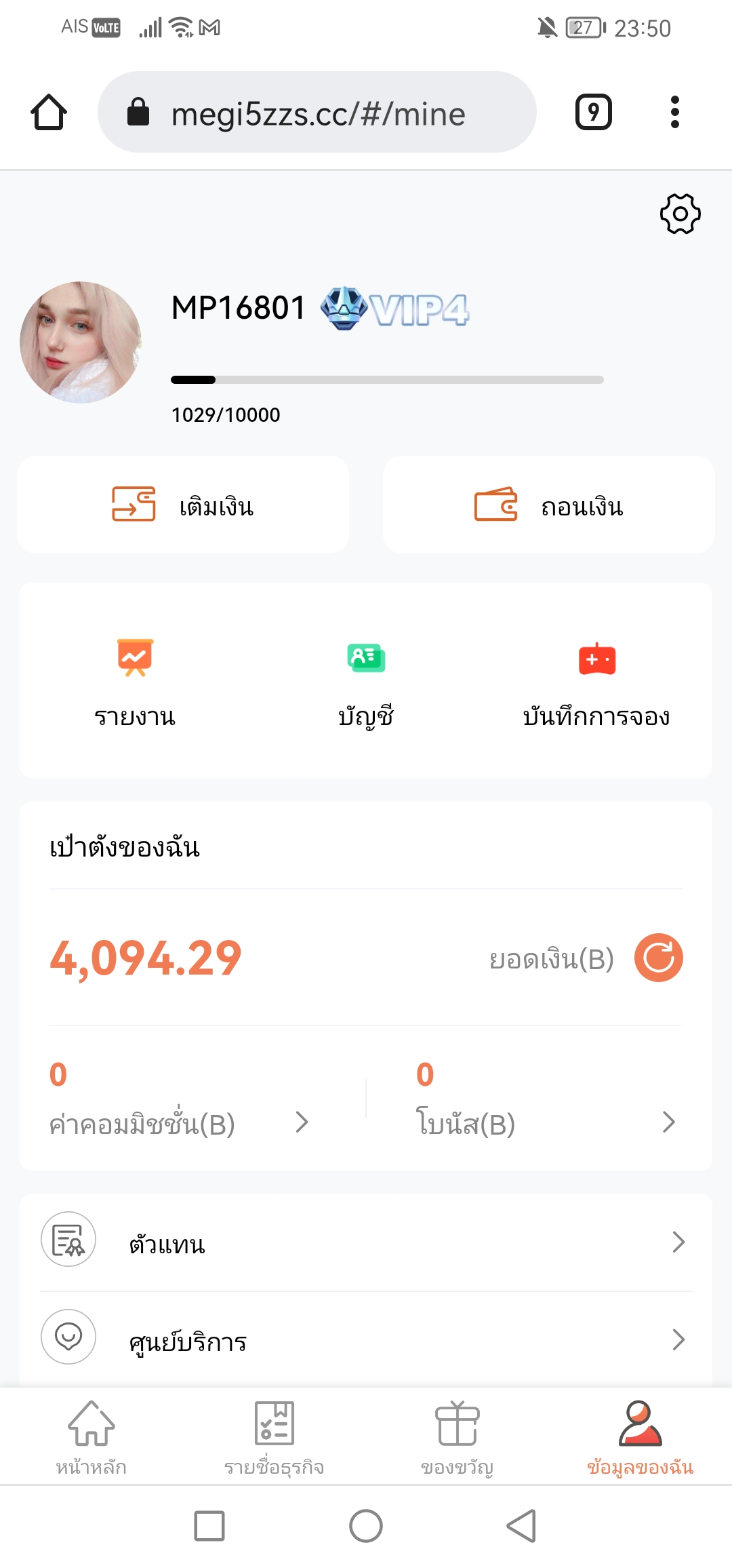The image size is (732, 1568).
Task: Open รายงาน report
Action: pyautogui.click(x=135, y=680)
